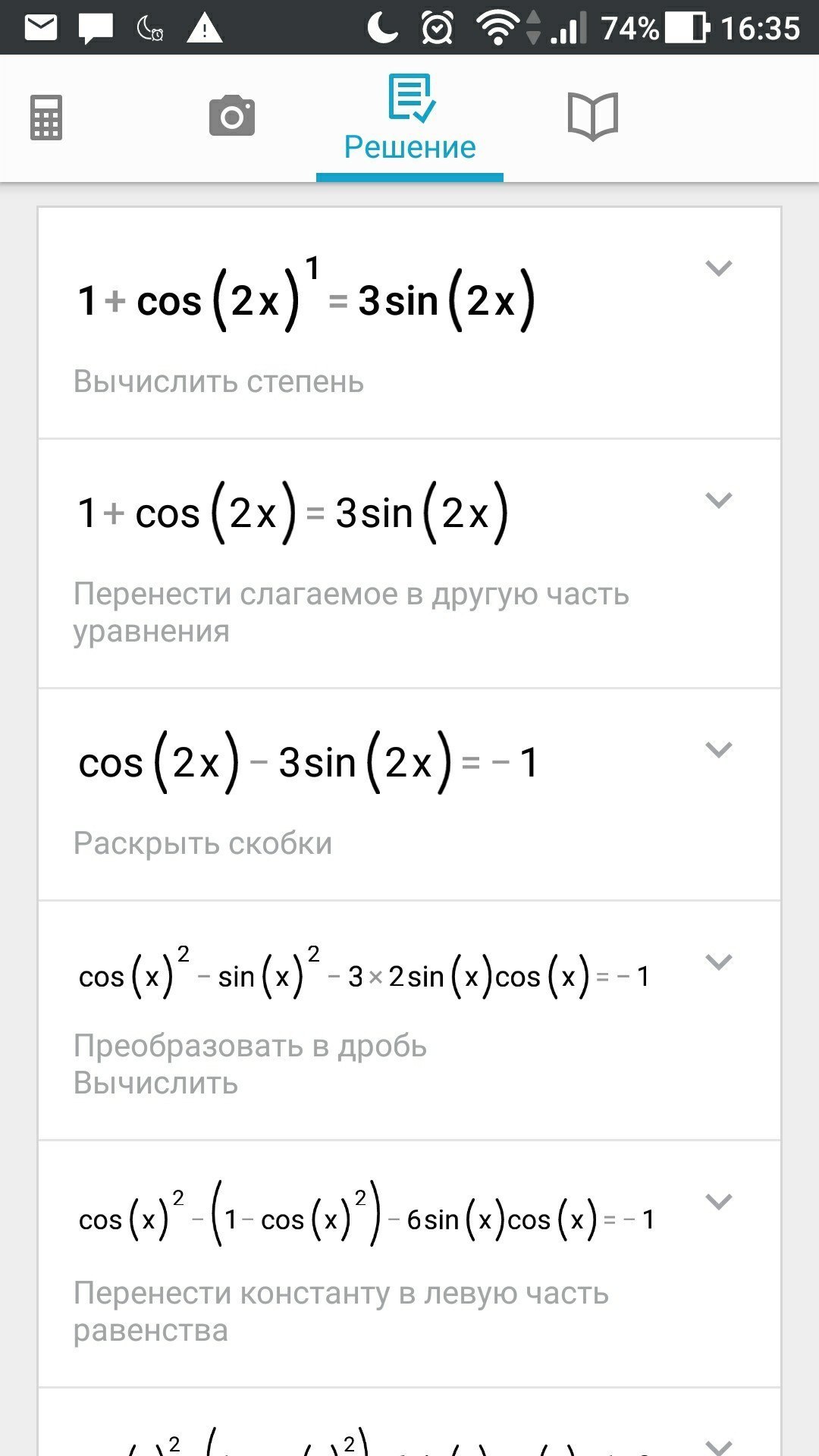The width and height of the screenshot is (819, 1456).
Task: Expand the Вычислить степень step
Action: click(718, 268)
